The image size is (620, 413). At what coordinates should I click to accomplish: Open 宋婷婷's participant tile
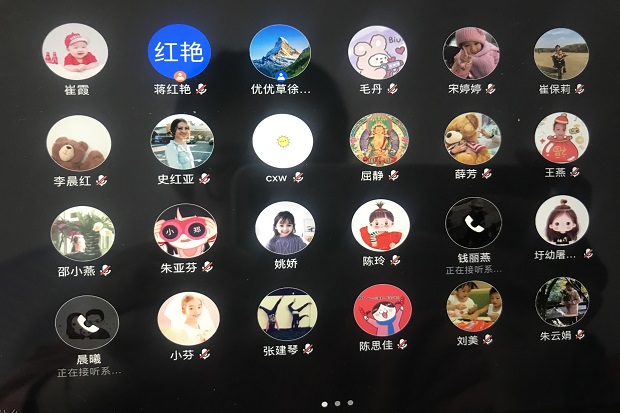pyautogui.click(x=471, y=52)
